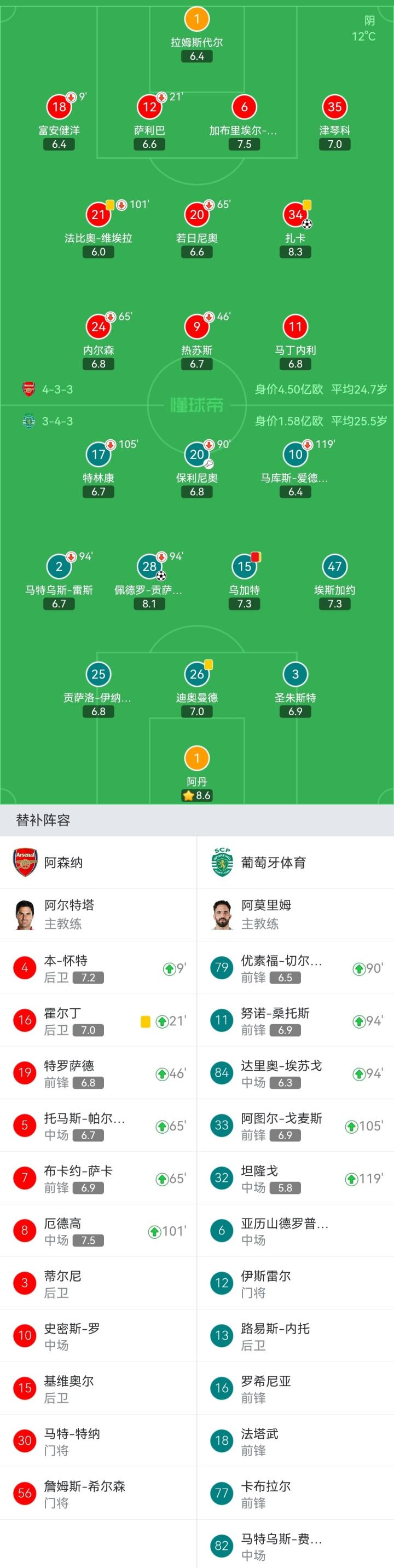Open the 葡萄牙体育 team page

(274, 863)
